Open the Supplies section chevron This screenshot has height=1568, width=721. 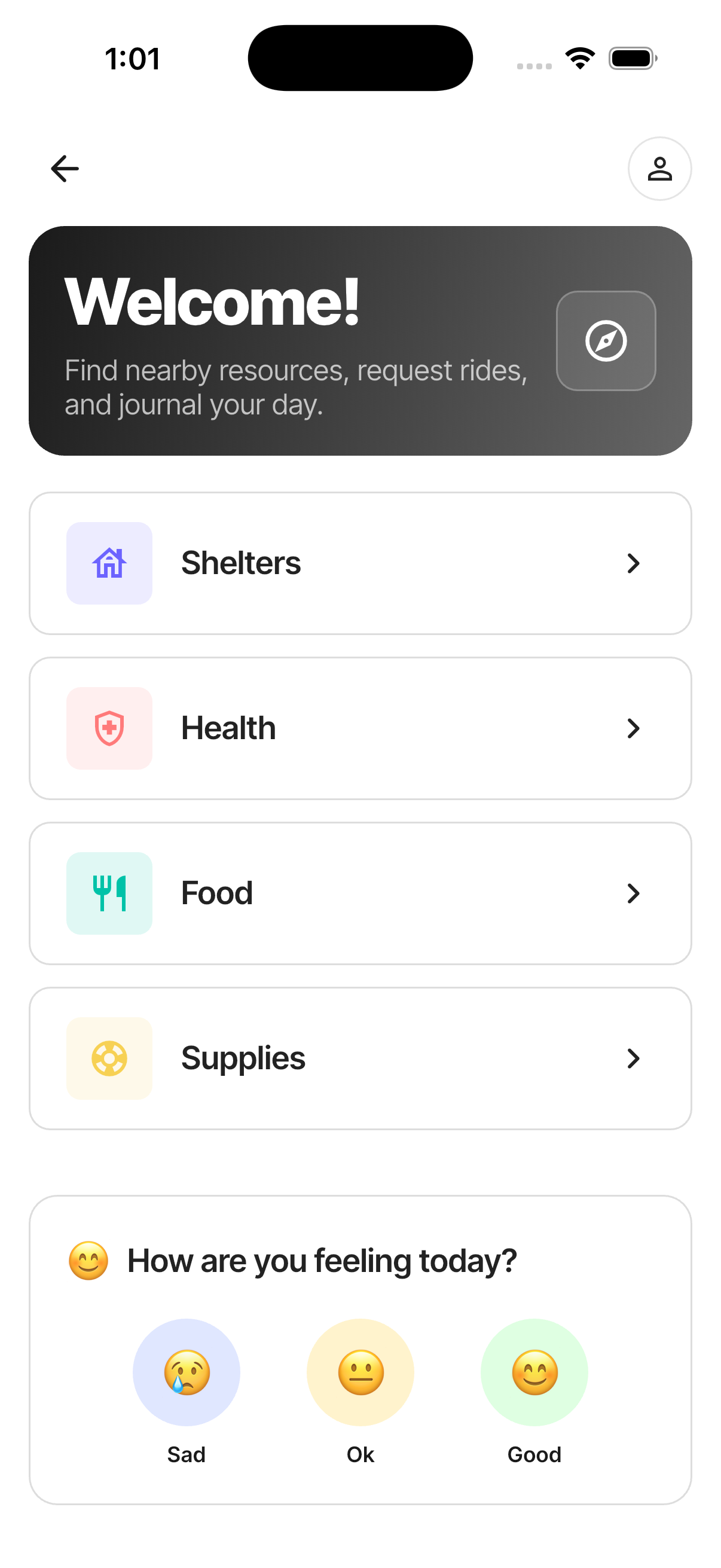634,1058
